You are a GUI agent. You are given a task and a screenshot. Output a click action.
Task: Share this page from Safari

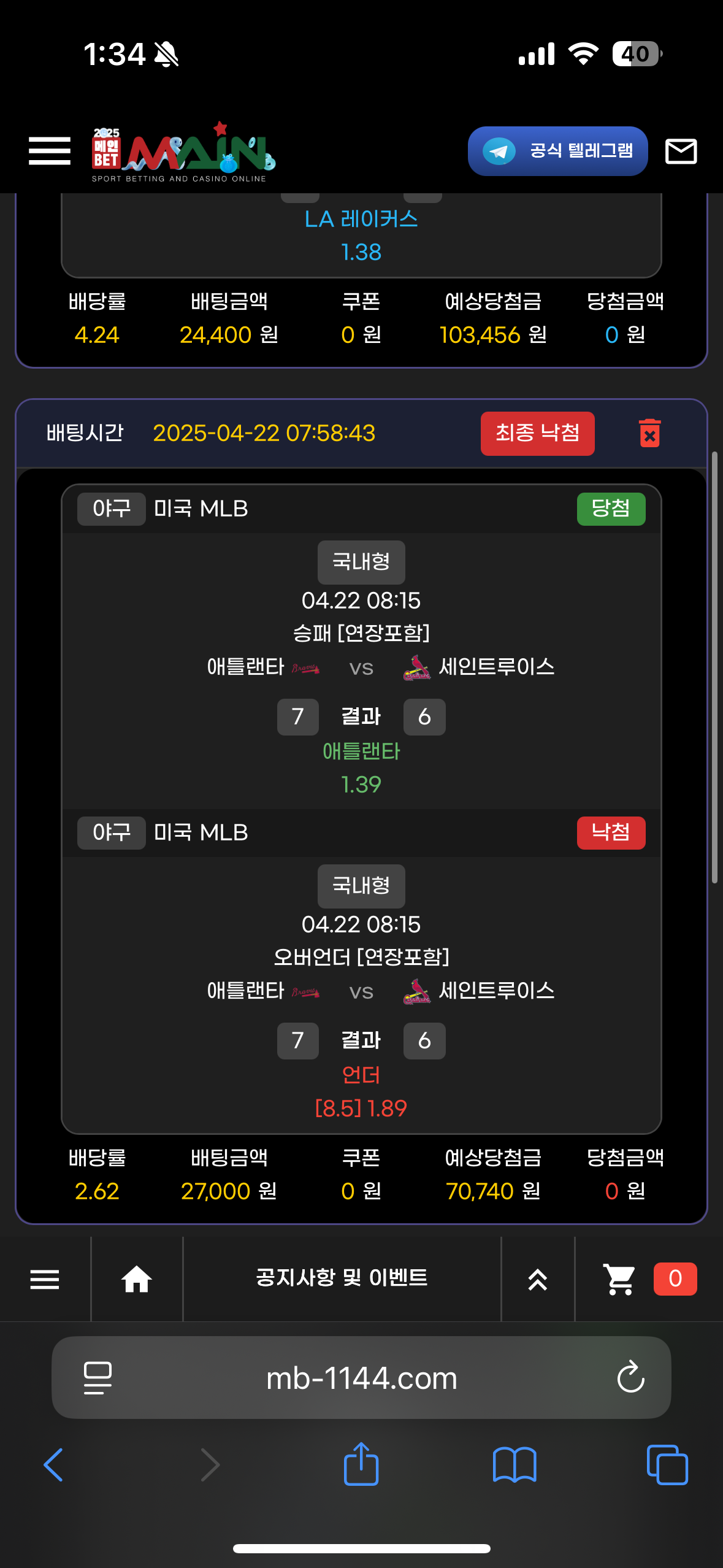click(361, 1464)
